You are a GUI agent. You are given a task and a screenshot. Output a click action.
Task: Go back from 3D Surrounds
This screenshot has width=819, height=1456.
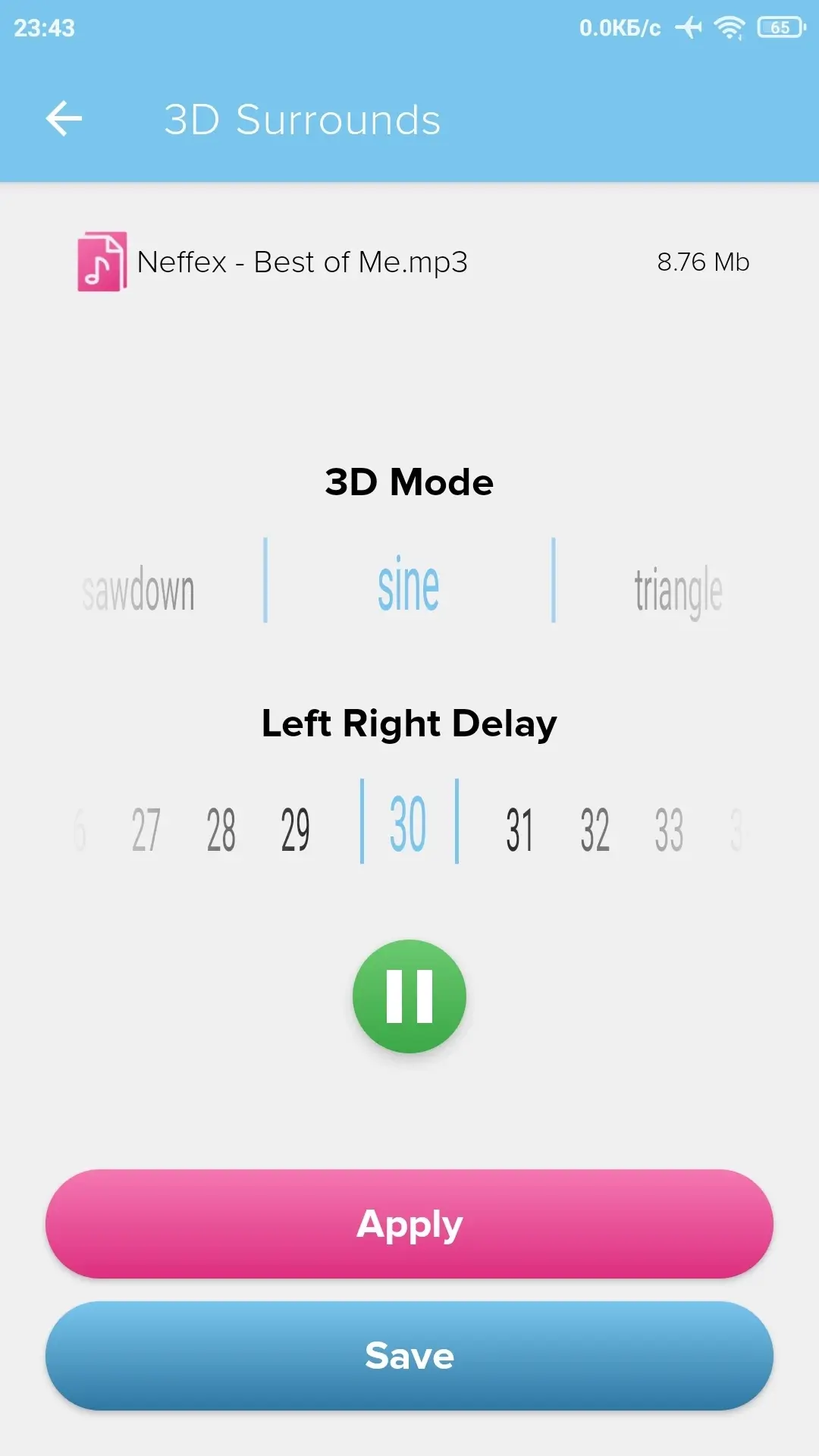click(64, 119)
